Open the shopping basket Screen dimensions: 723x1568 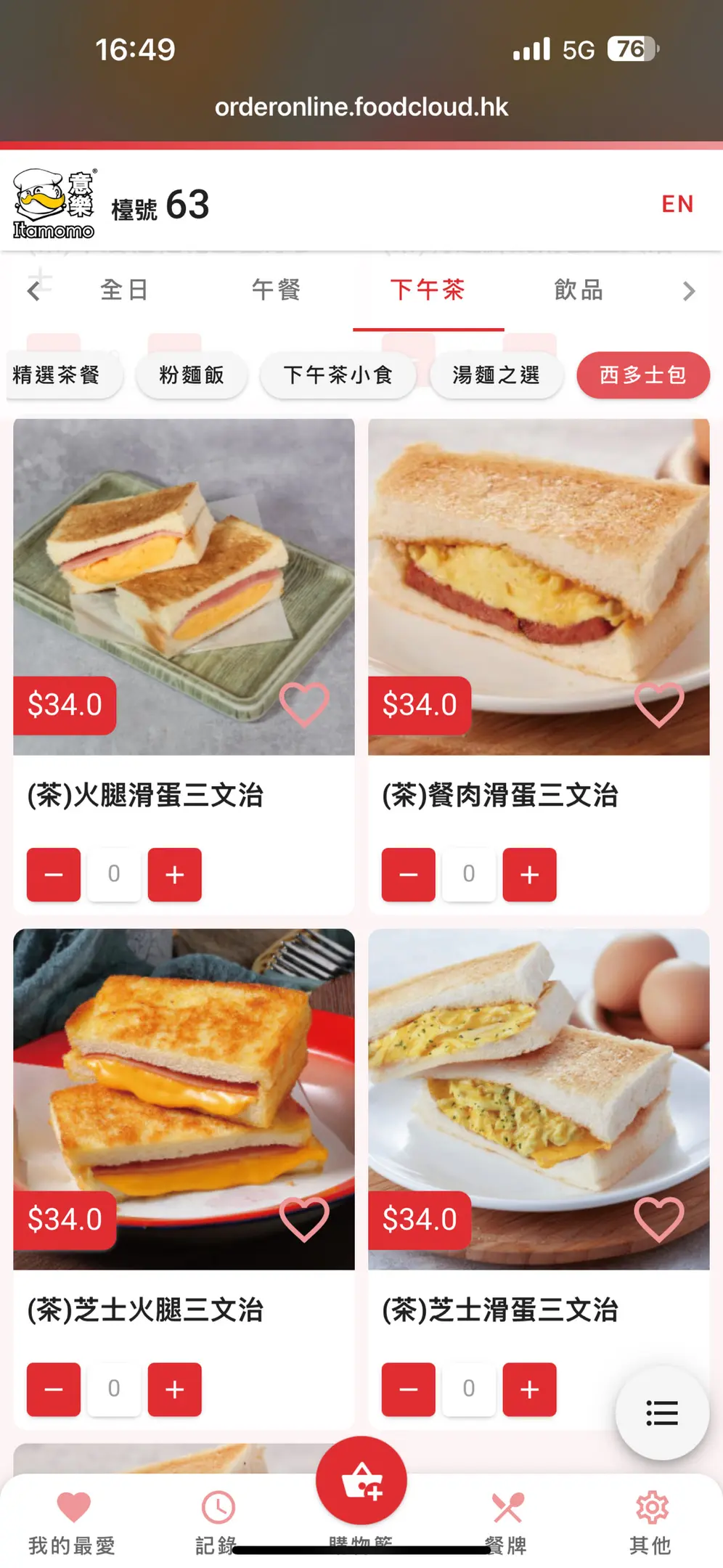tap(361, 1481)
